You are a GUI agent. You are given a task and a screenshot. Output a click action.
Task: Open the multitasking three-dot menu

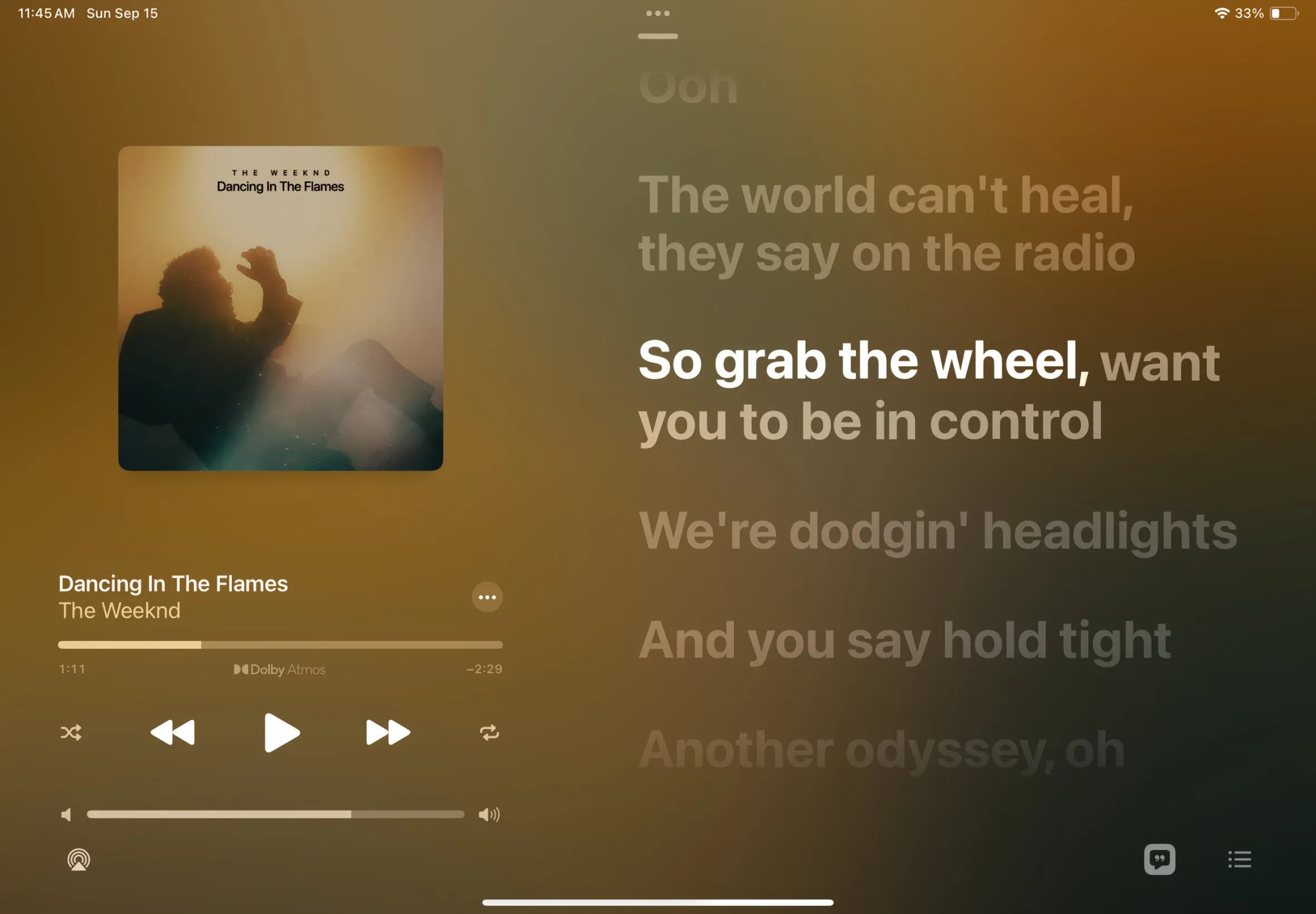(657, 13)
